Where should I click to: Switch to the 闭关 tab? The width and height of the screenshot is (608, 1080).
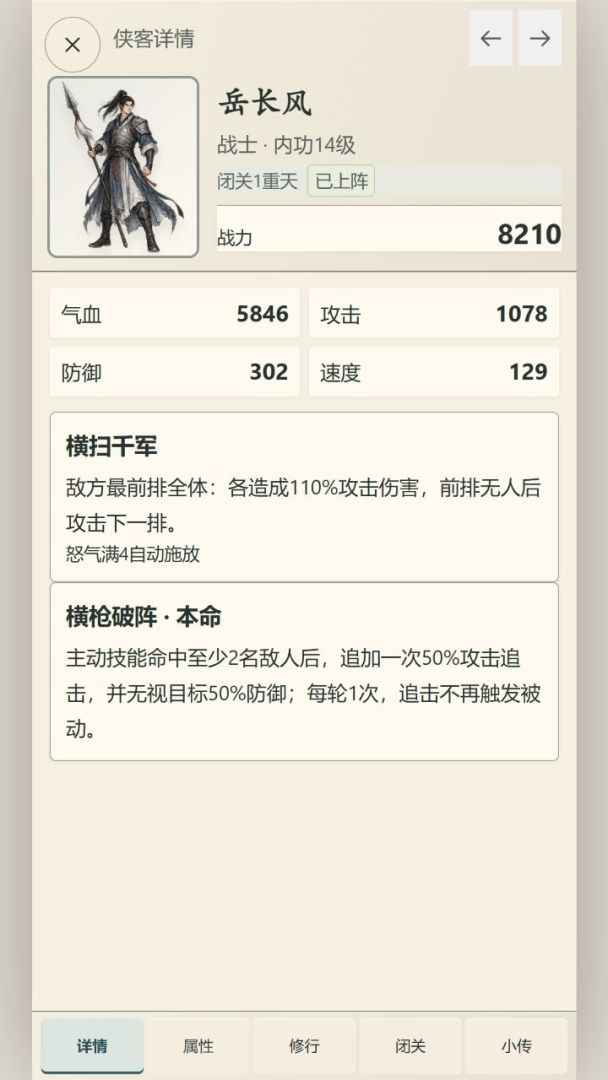coord(410,1046)
